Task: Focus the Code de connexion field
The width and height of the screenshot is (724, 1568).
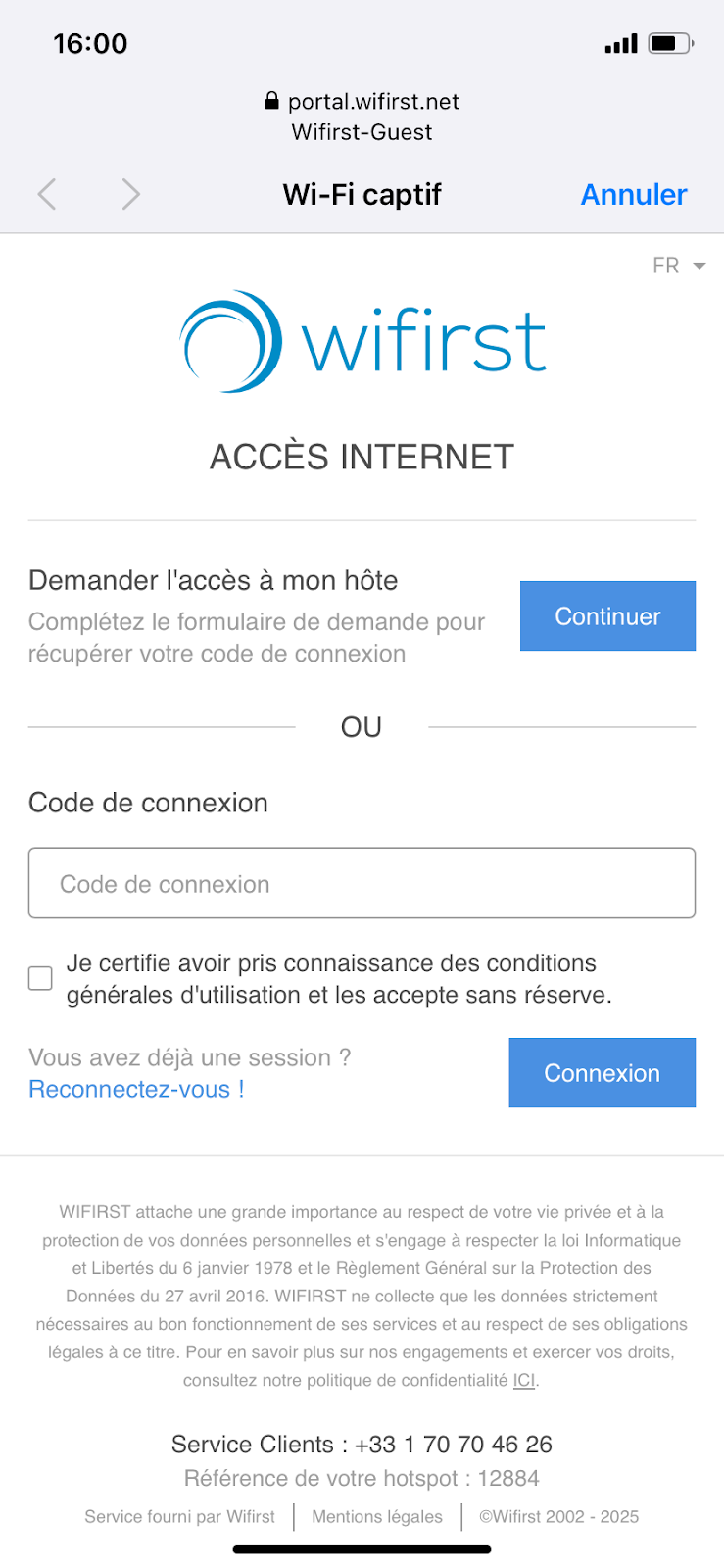Action: click(x=362, y=883)
